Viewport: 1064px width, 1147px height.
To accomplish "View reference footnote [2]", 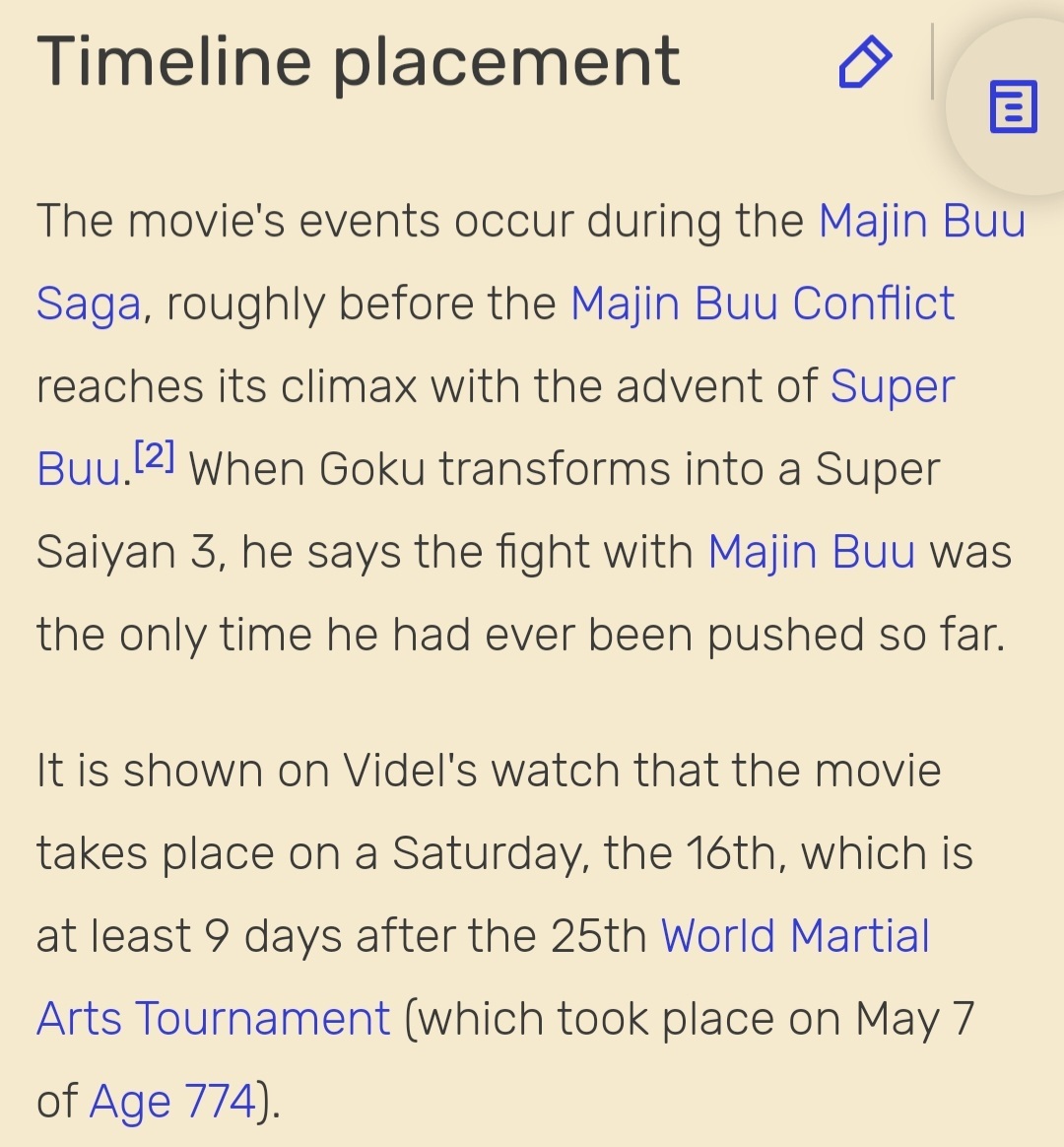I will pos(155,457).
